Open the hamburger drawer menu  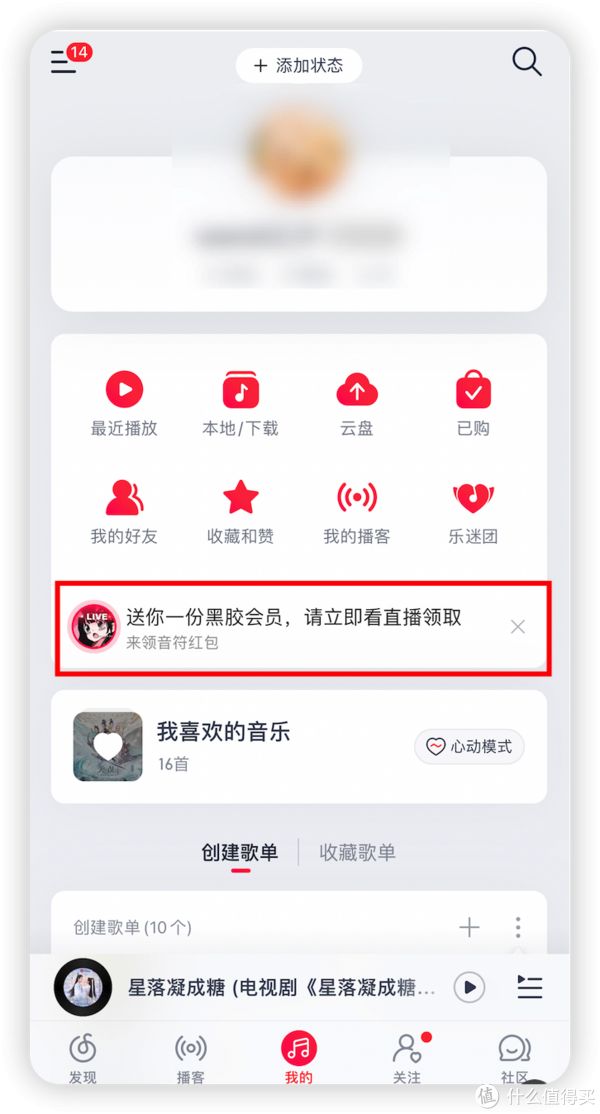click(x=64, y=62)
